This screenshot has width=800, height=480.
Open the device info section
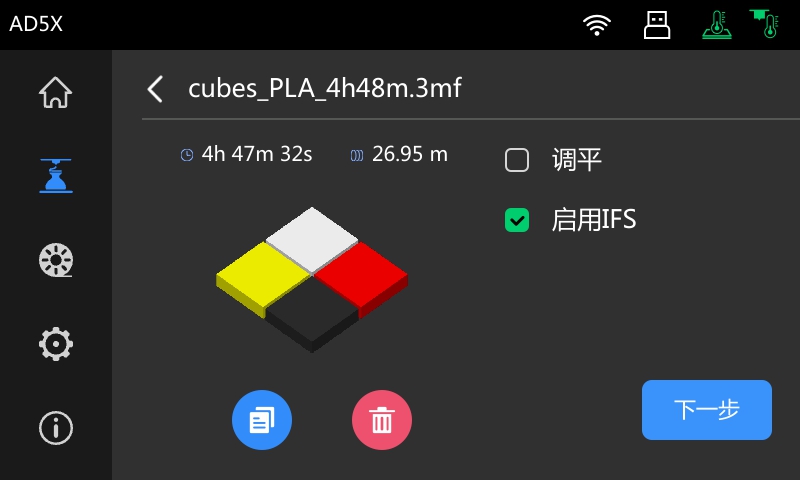point(56,428)
